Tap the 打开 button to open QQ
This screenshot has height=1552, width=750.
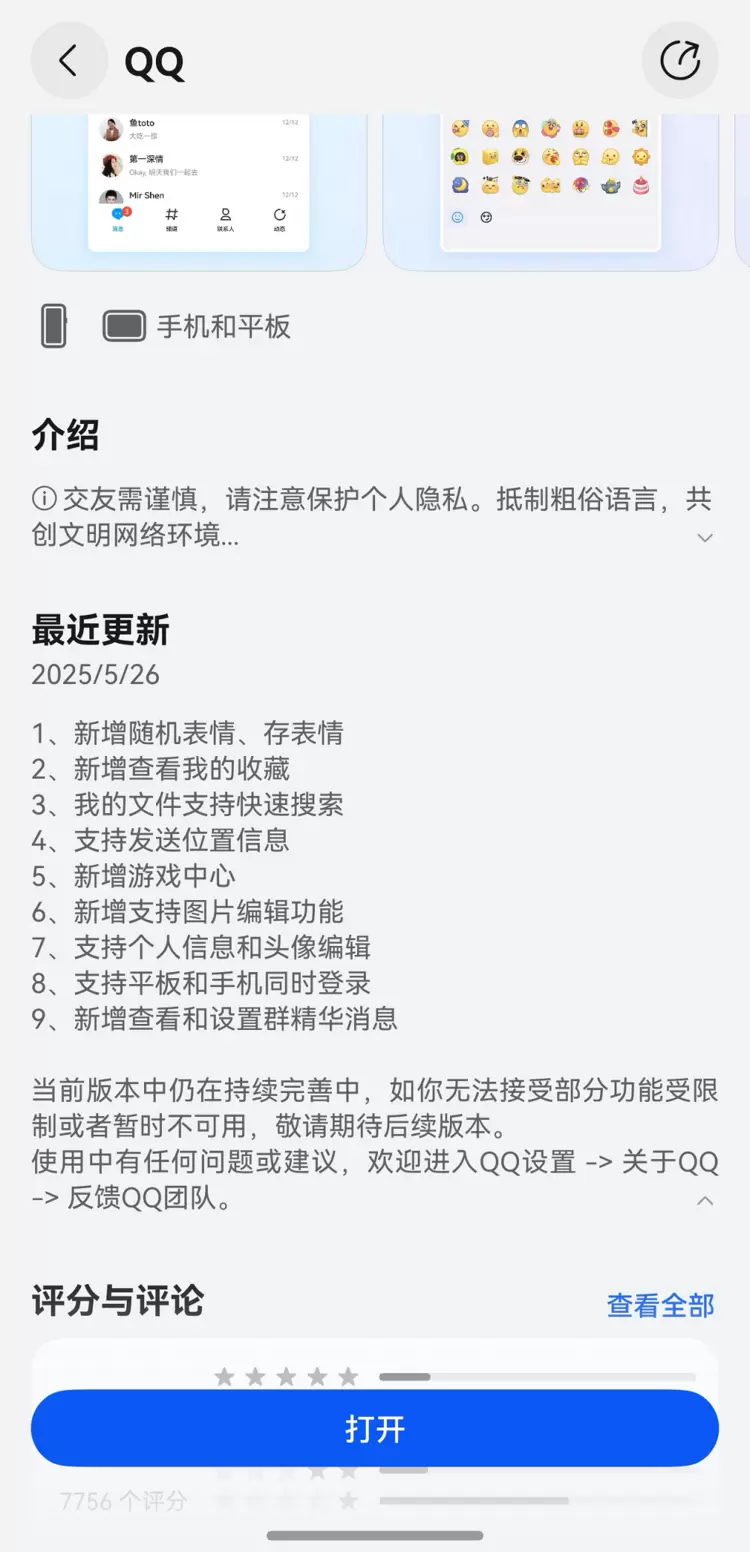pyautogui.click(x=375, y=1428)
